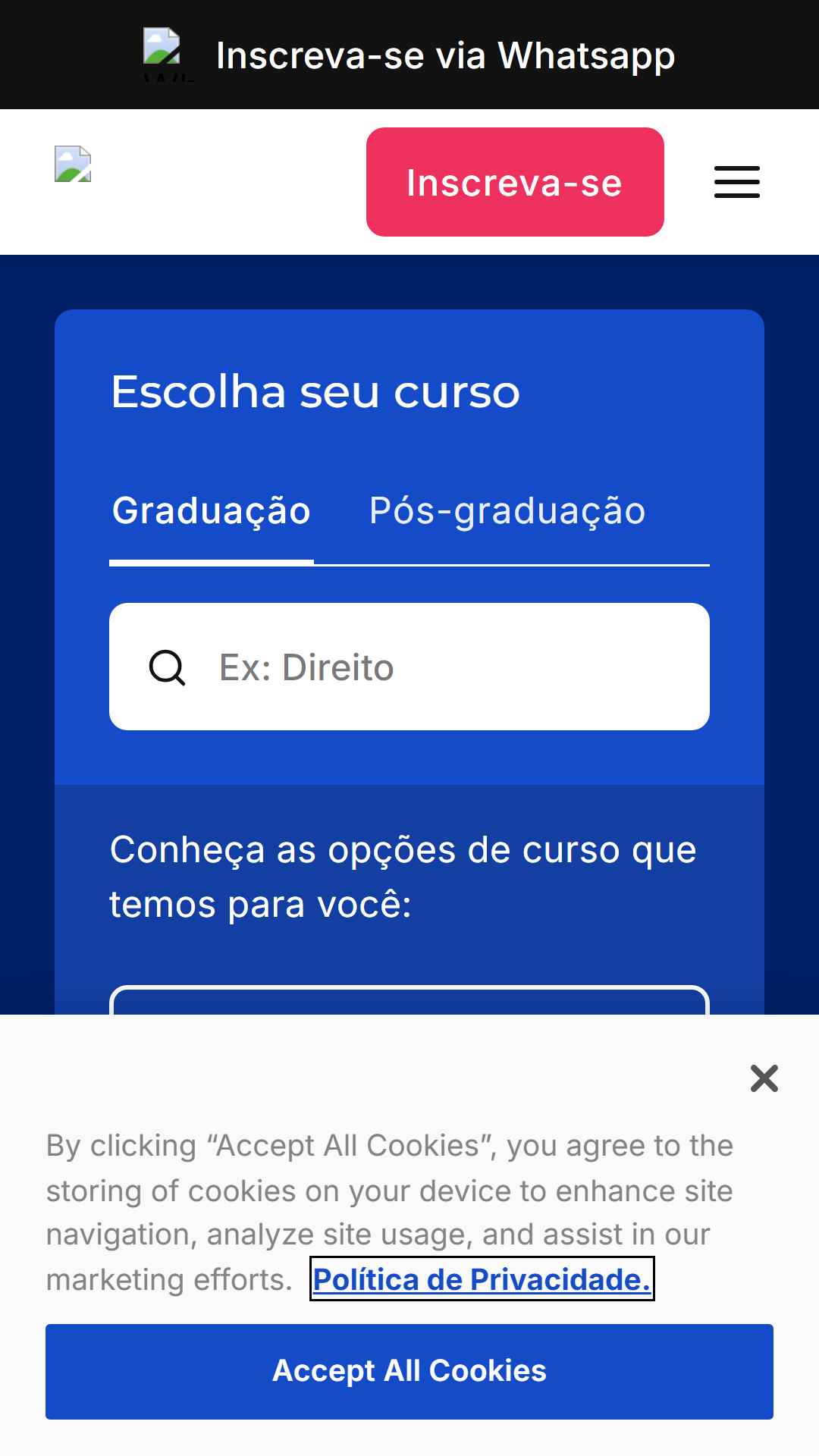
Task: Accept All Cookies
Action: pyautogui.click(x=409, y=1372)
